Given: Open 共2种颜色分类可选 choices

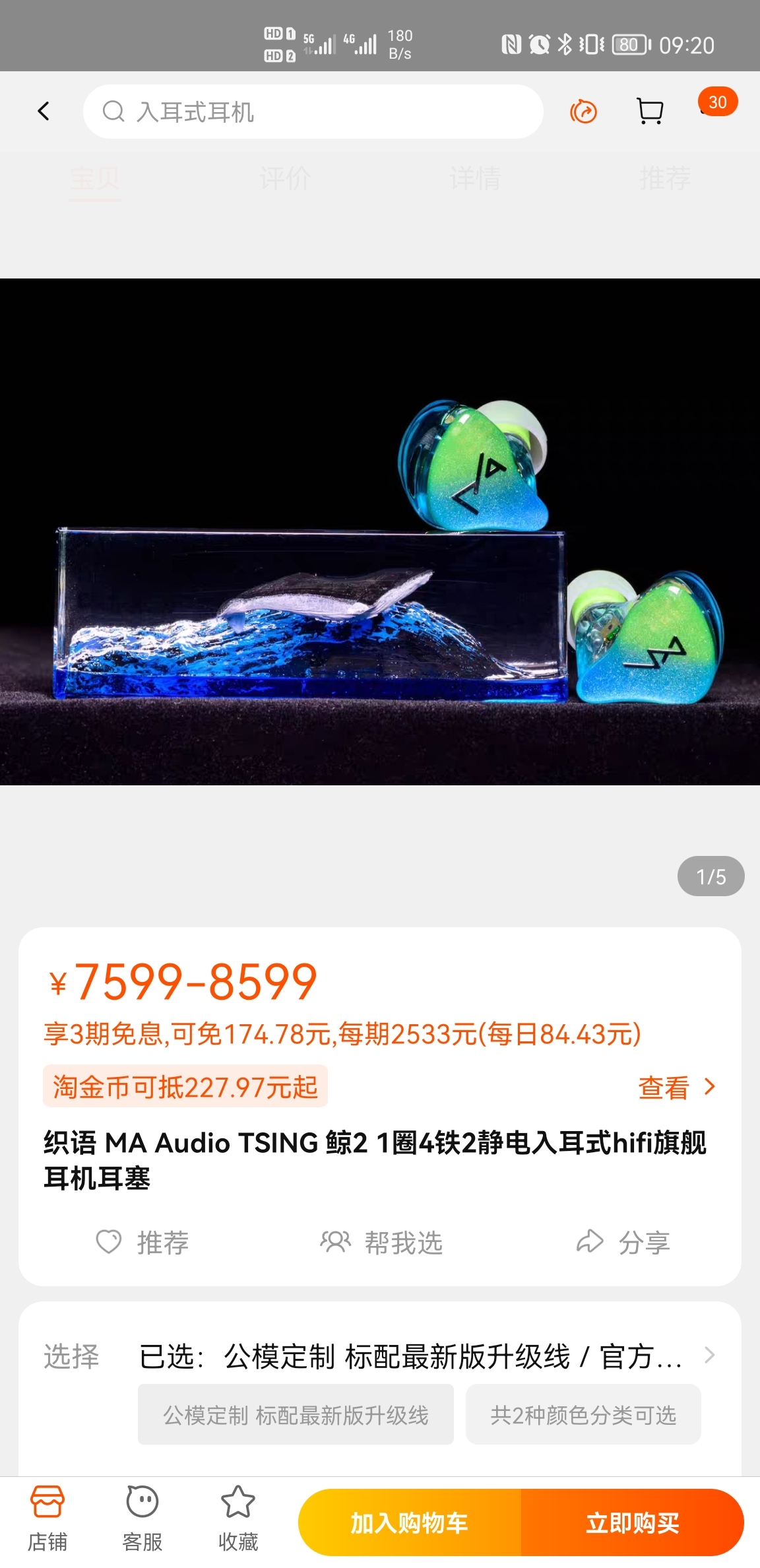Looking at the screenshot, I should point(583,1415).
